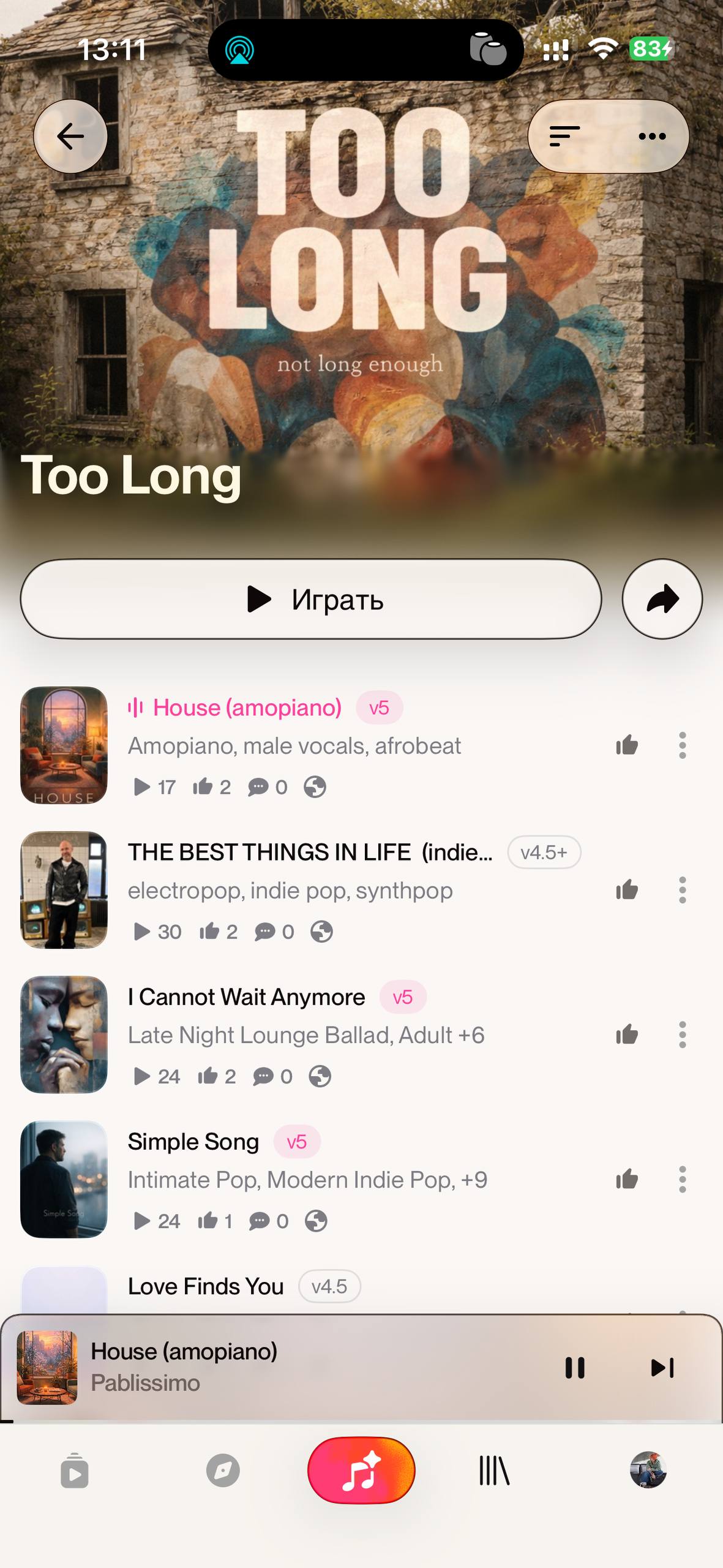
Task: Like THE BEST THINGS IN LIFE track
Action: (x=627, y=890)
